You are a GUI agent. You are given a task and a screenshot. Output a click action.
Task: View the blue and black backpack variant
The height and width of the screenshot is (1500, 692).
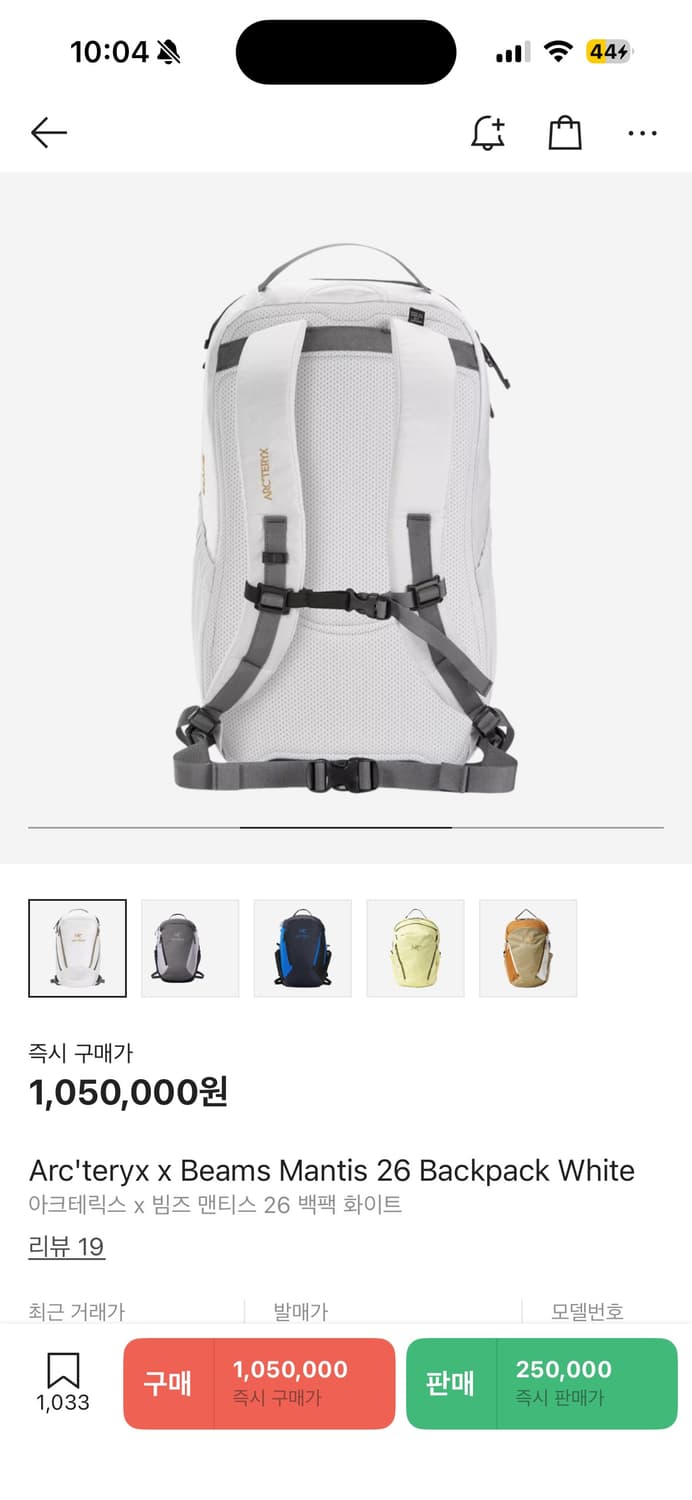tap(303, 948)
